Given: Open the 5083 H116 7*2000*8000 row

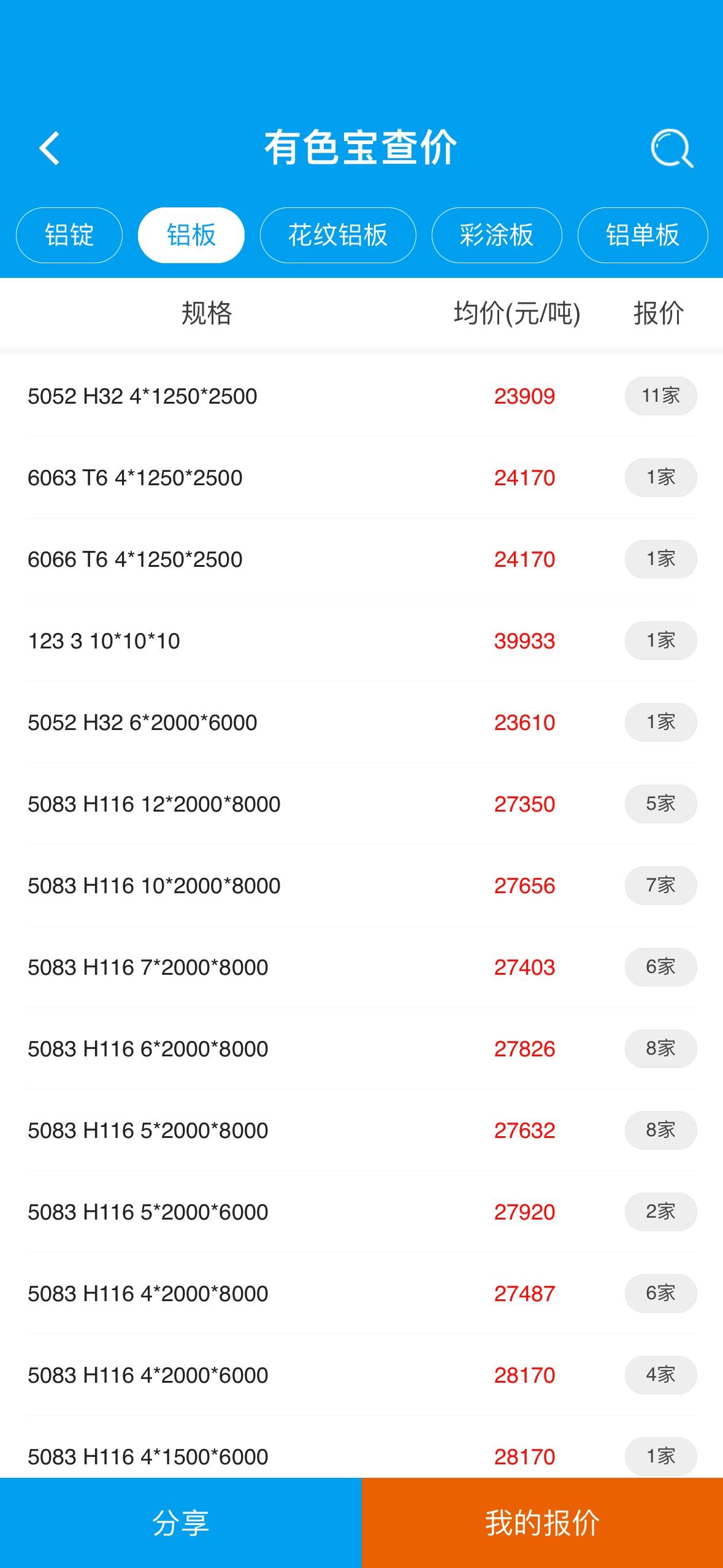Looking at the screenshot, I should (362, 967).
